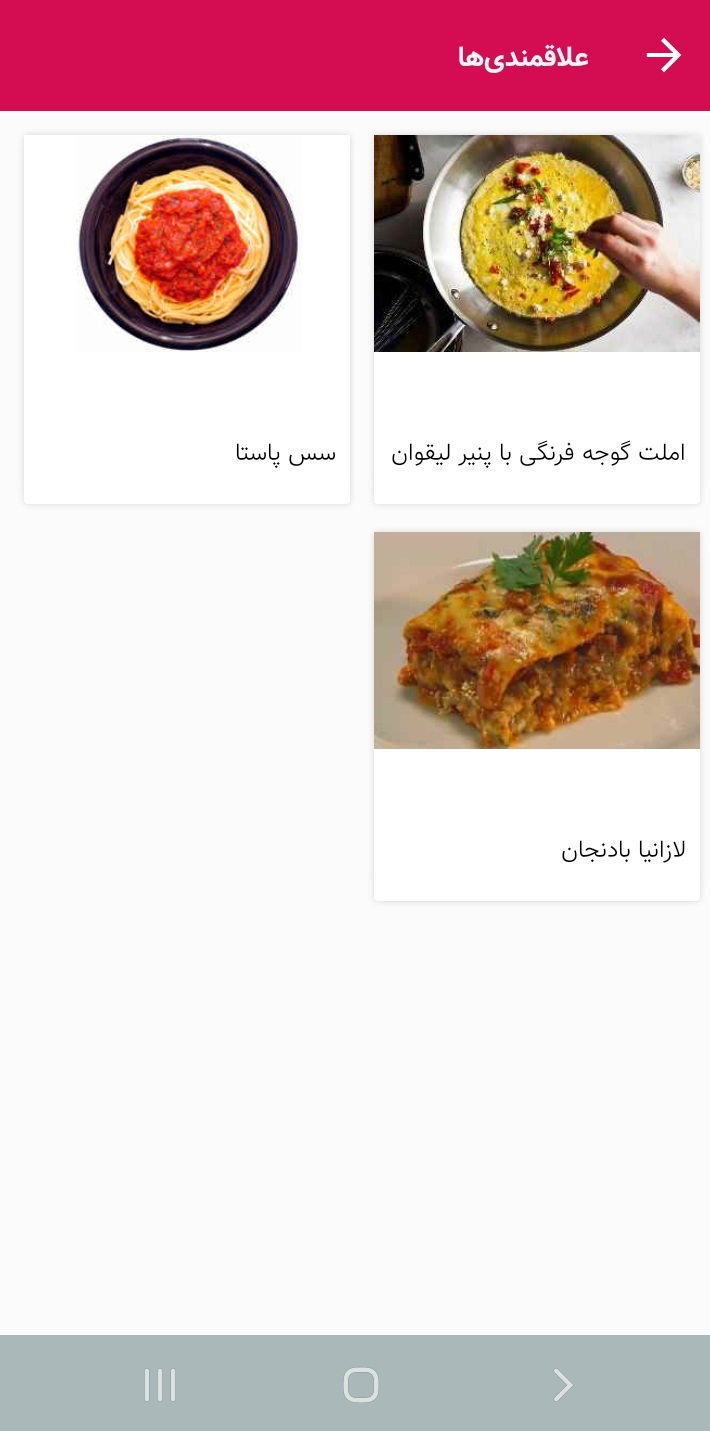The image size is (710, 1431).
Task: Tap the system back button
Action: pyautogui.click(x=562, y=1385)
